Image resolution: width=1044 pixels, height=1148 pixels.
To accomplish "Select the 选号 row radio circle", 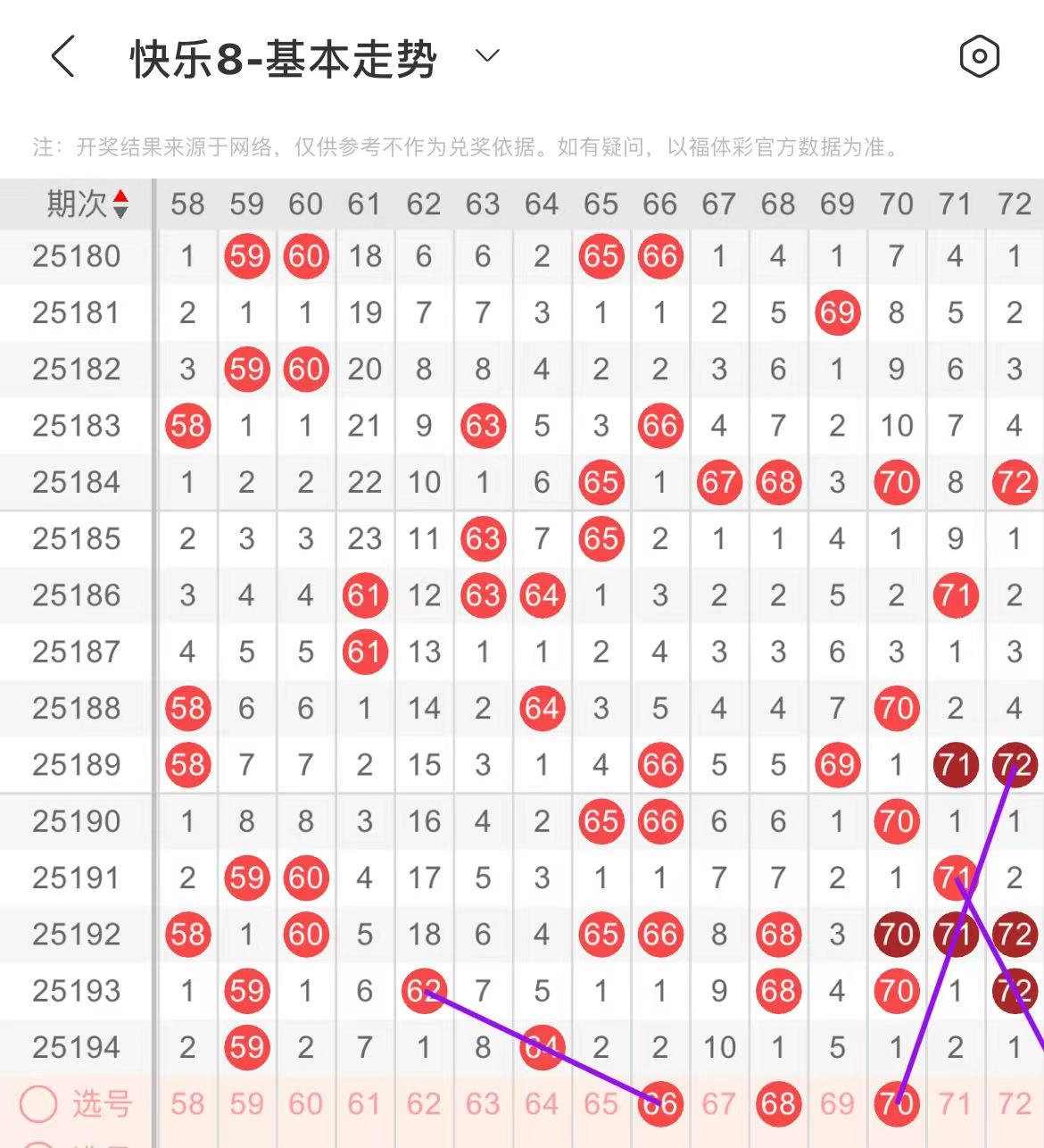I will click(39, 1104).
